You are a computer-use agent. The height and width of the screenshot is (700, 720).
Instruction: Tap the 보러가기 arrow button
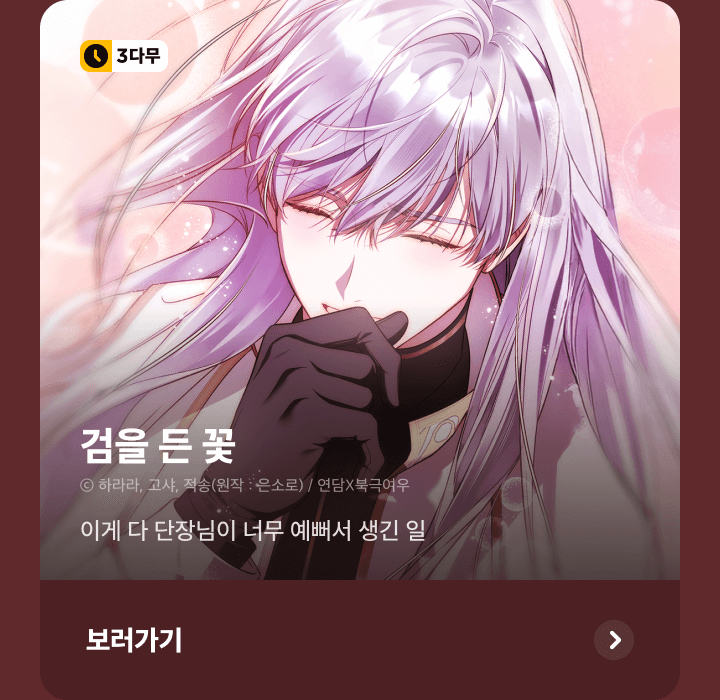[x=613, y=640]
